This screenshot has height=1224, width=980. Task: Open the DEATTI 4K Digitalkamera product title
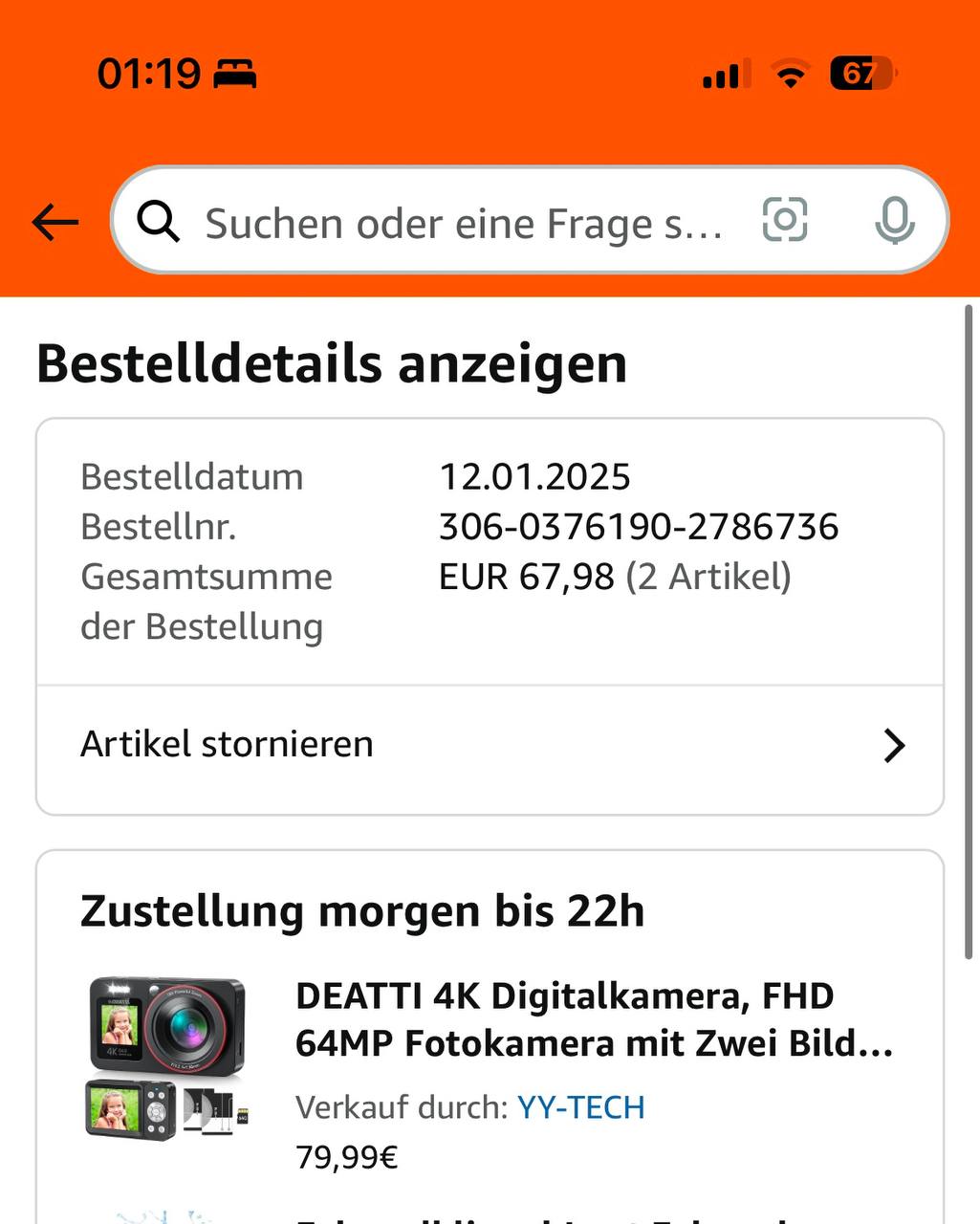(594, 1019)
